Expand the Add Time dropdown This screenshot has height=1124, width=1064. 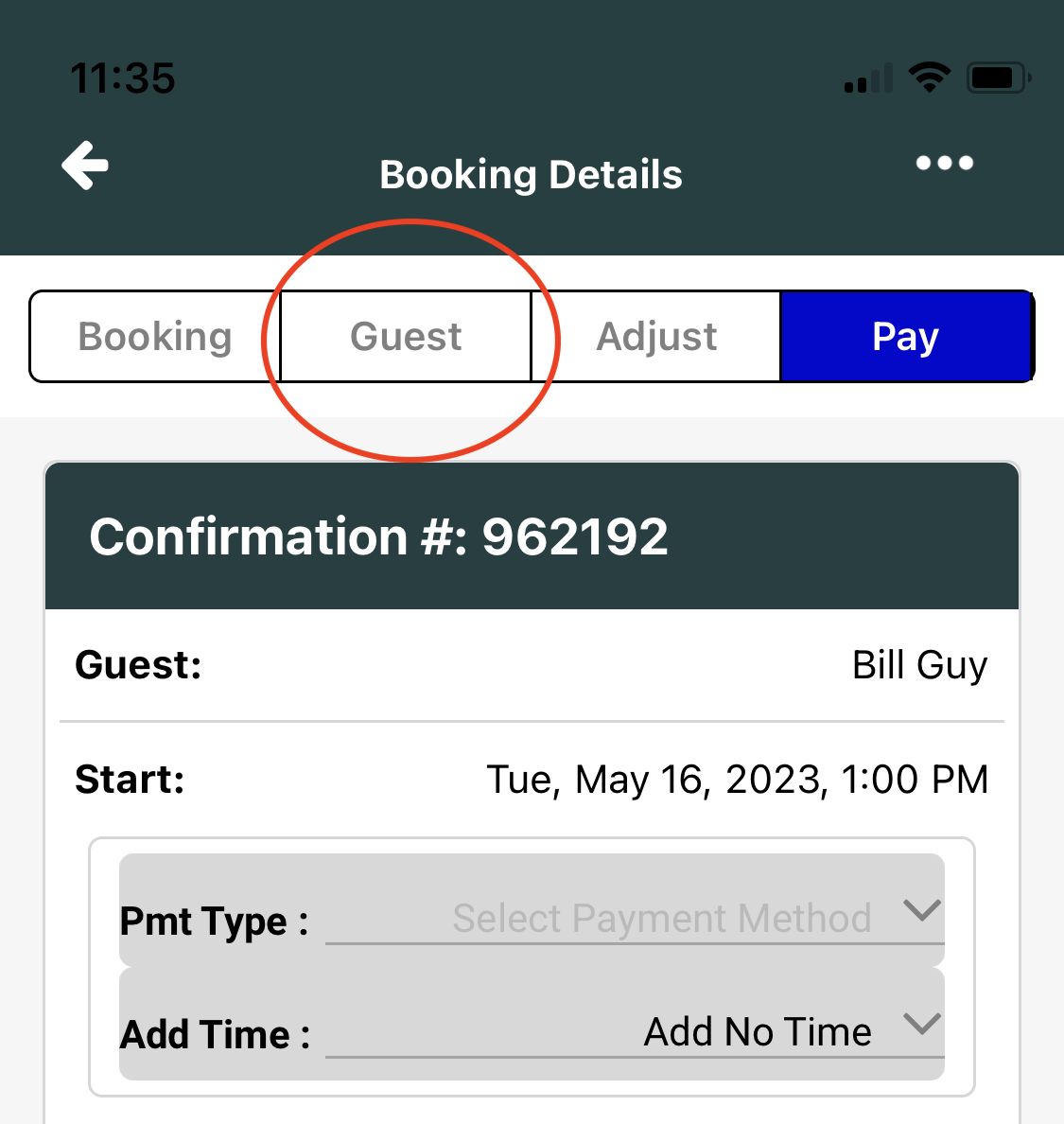point(757,1031)
